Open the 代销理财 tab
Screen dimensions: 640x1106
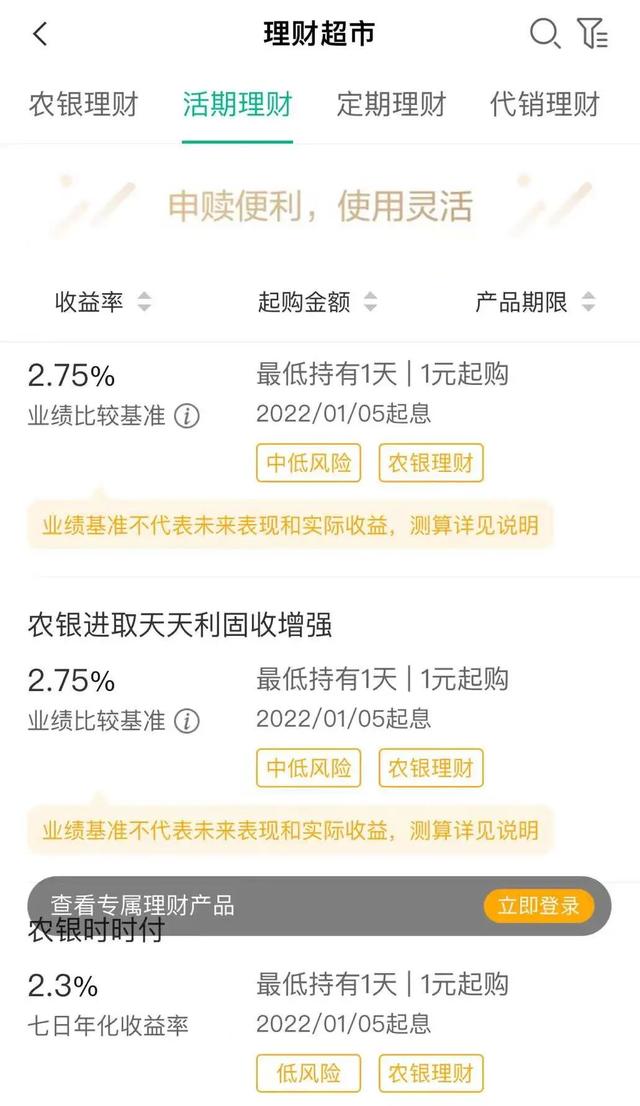click(x=545, y=104)
